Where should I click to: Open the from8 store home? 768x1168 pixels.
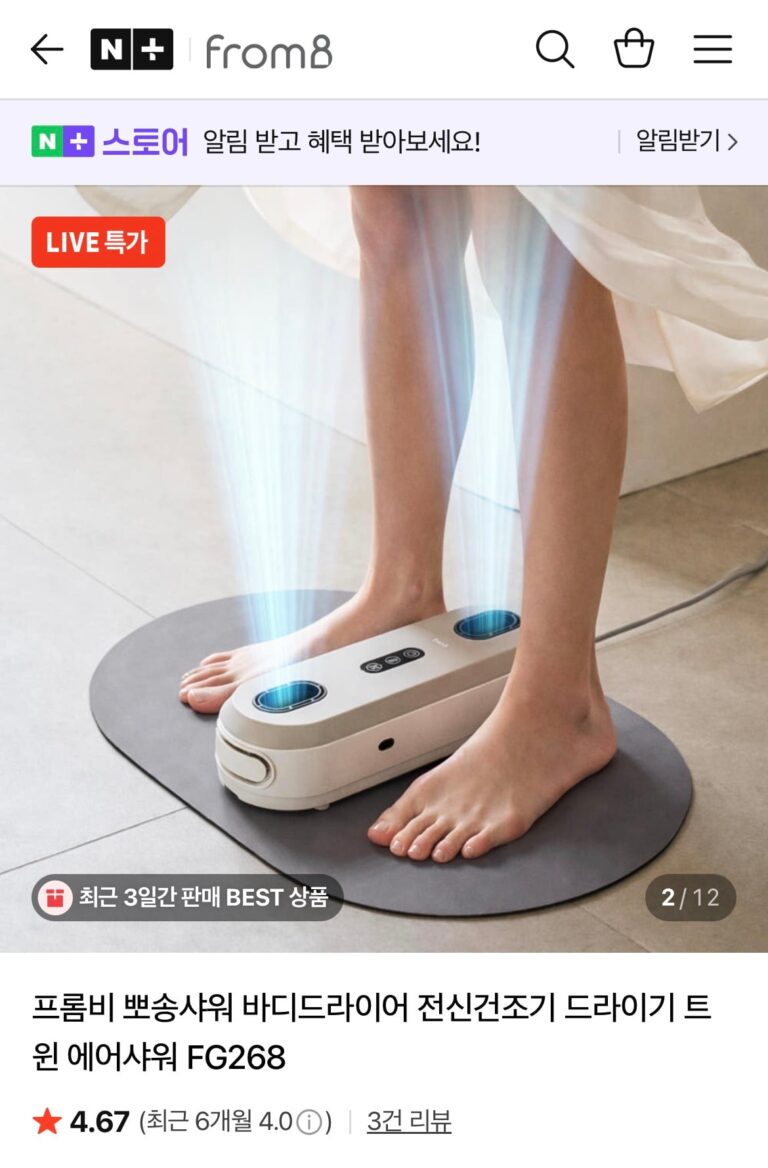267,51
